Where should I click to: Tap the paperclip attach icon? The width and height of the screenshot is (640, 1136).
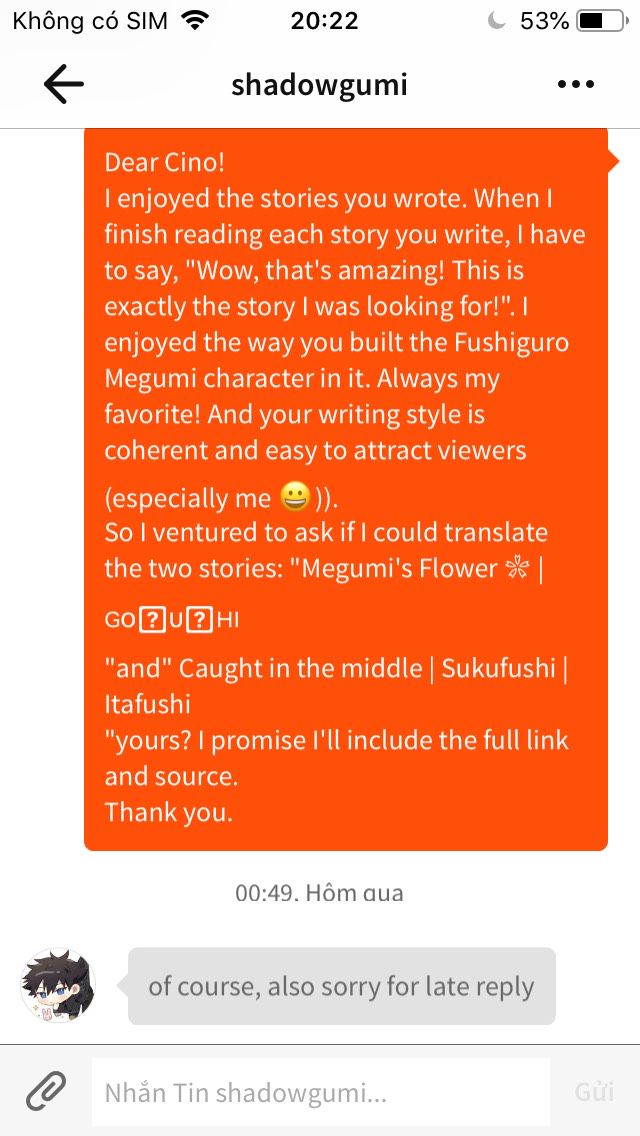pyautogui.click(x=46, y=1091)
